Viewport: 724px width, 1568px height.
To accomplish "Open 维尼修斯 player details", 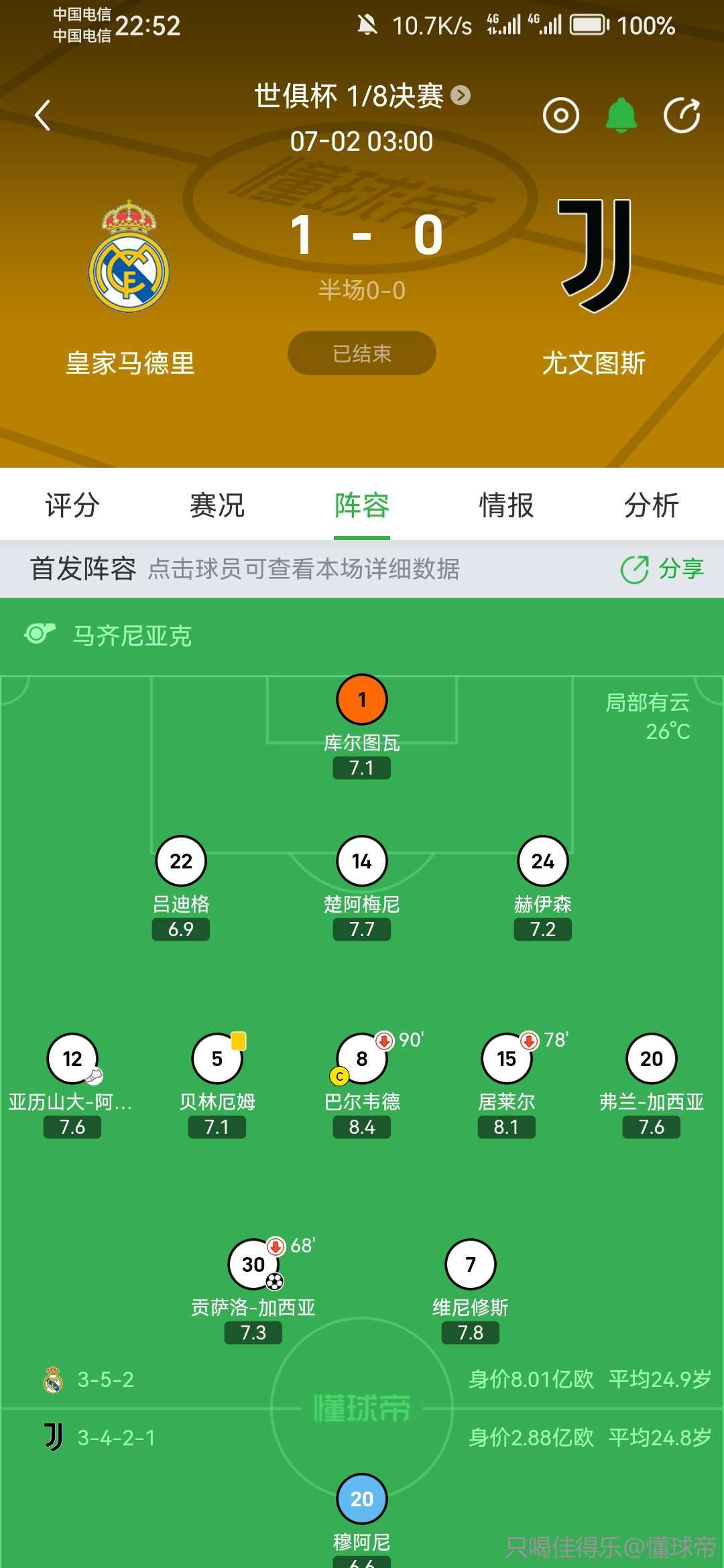I will [471, 1291].
